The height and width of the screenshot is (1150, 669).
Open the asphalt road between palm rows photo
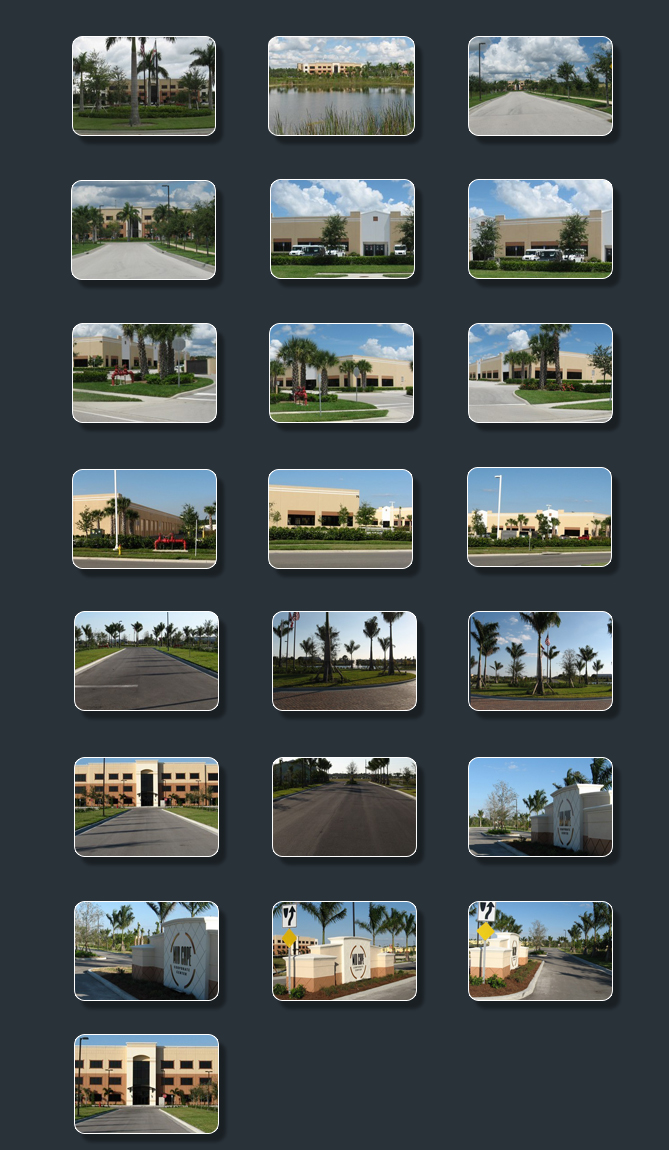coord(146,661)
